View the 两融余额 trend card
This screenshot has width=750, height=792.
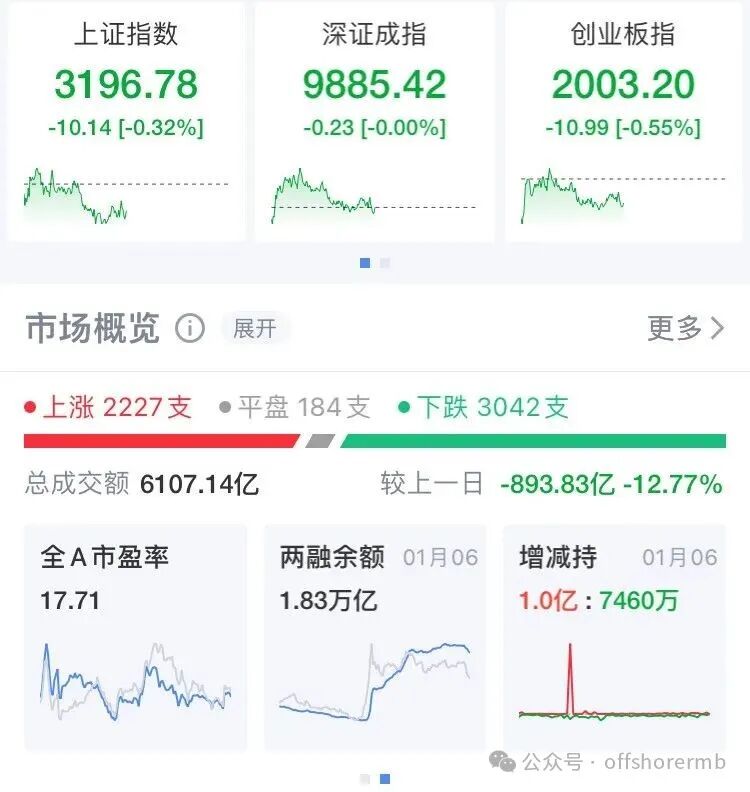[x=375, y=637]
